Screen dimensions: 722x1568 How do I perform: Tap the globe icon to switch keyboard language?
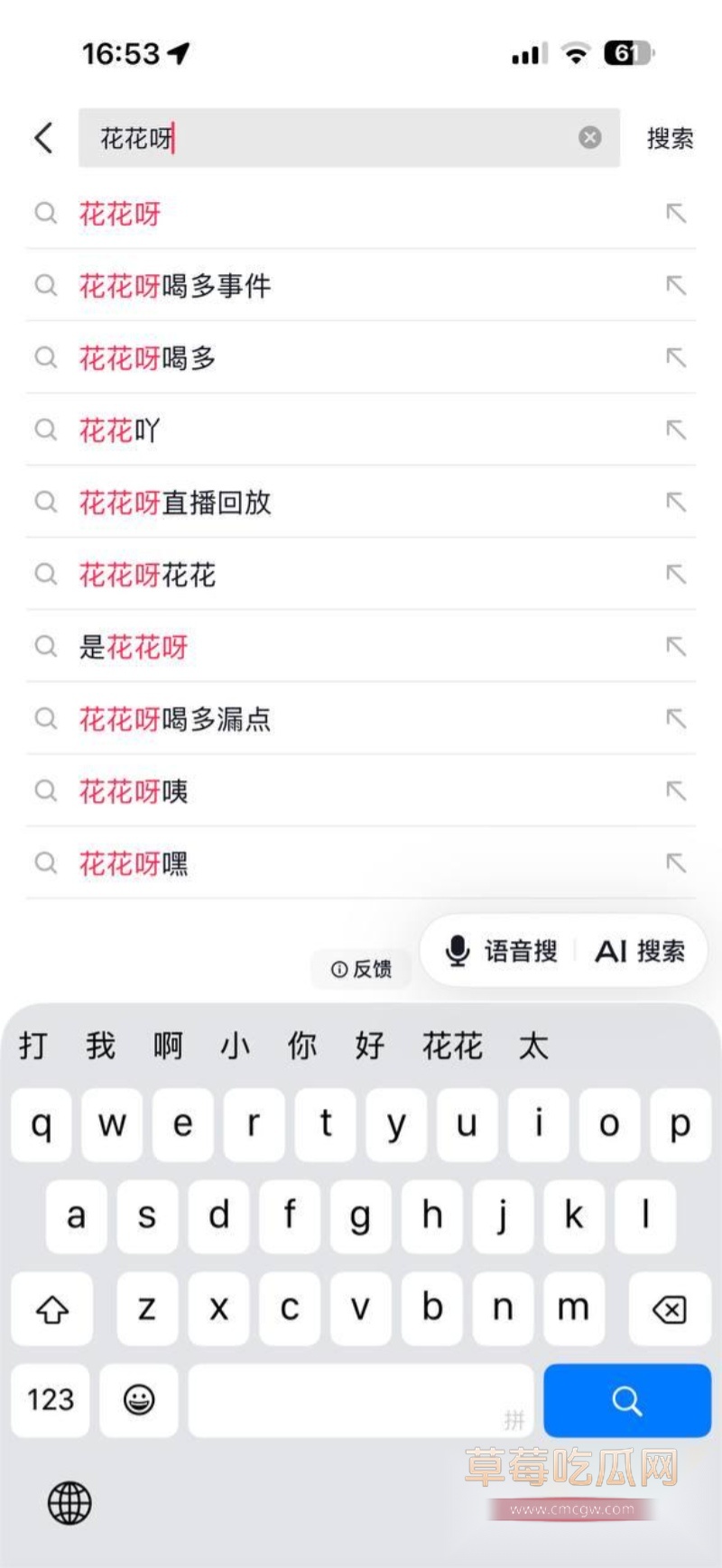tap(69, 1502)
